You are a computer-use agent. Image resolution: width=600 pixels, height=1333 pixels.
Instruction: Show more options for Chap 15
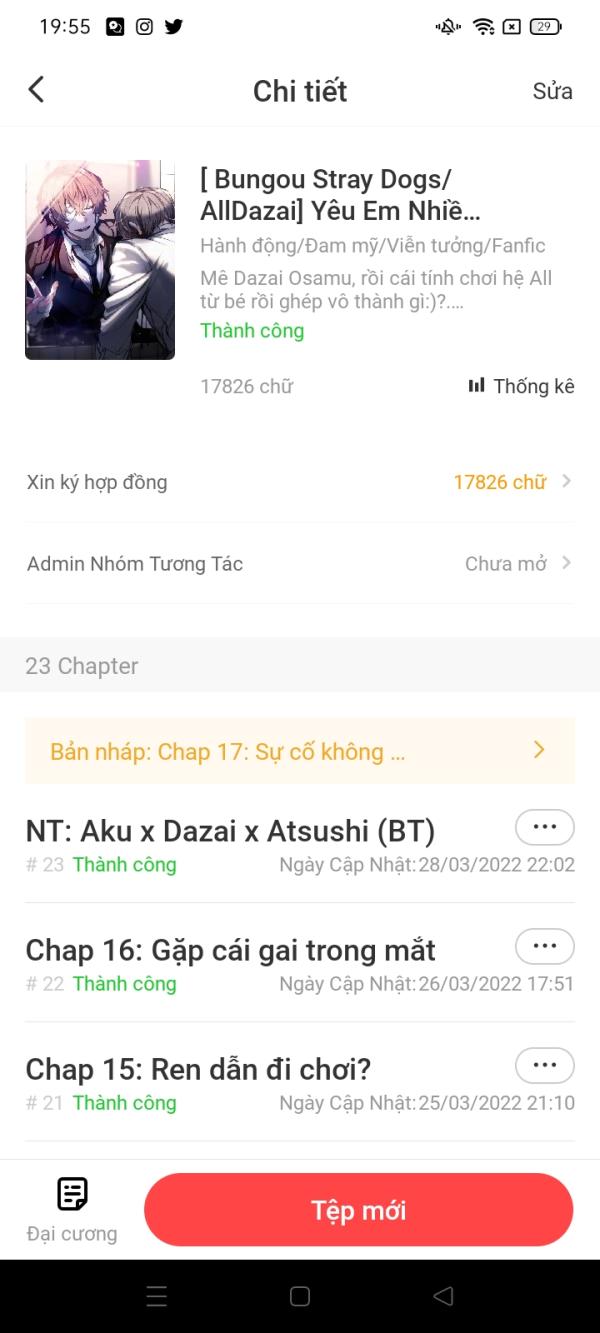pos(544,1065)
